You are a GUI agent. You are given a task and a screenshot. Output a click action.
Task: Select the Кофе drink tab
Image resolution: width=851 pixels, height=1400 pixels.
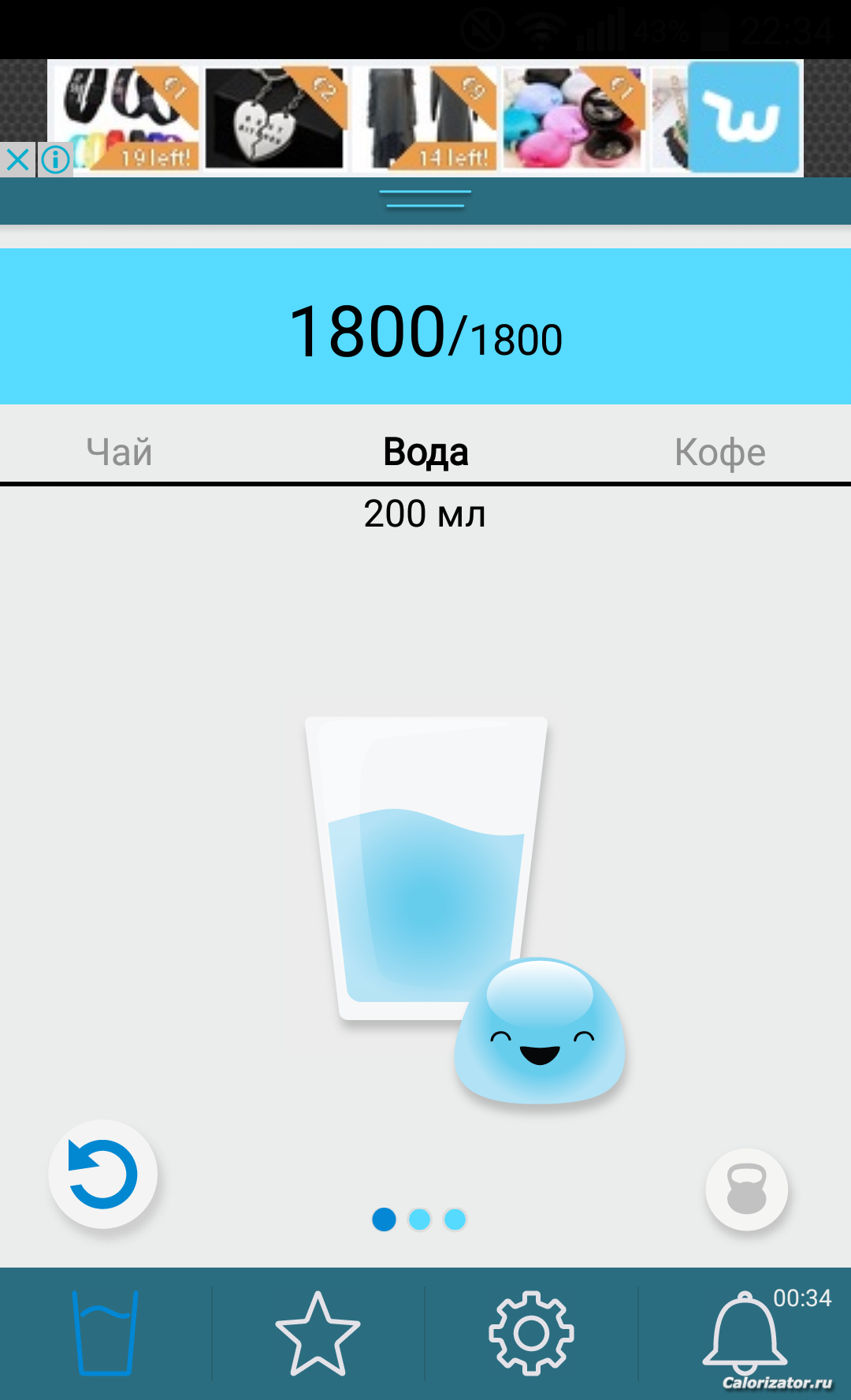719,452
